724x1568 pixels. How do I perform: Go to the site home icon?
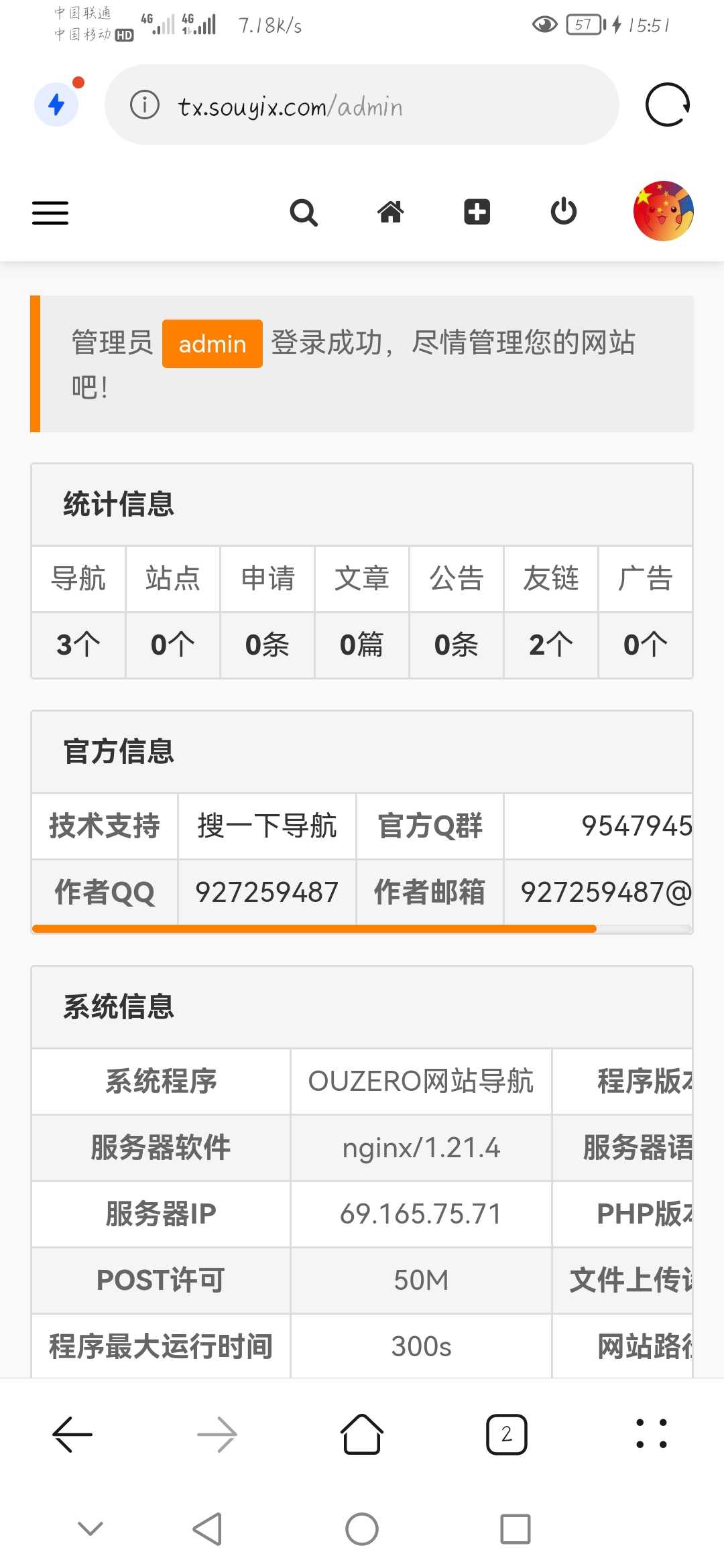[x=390, y=212]
